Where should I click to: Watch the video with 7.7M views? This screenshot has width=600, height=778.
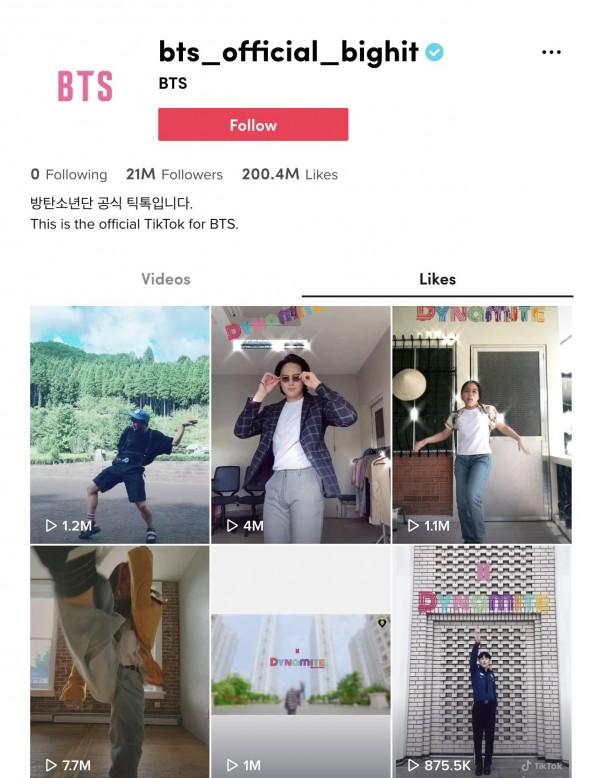pyautogui.click(x=120, y=661)
